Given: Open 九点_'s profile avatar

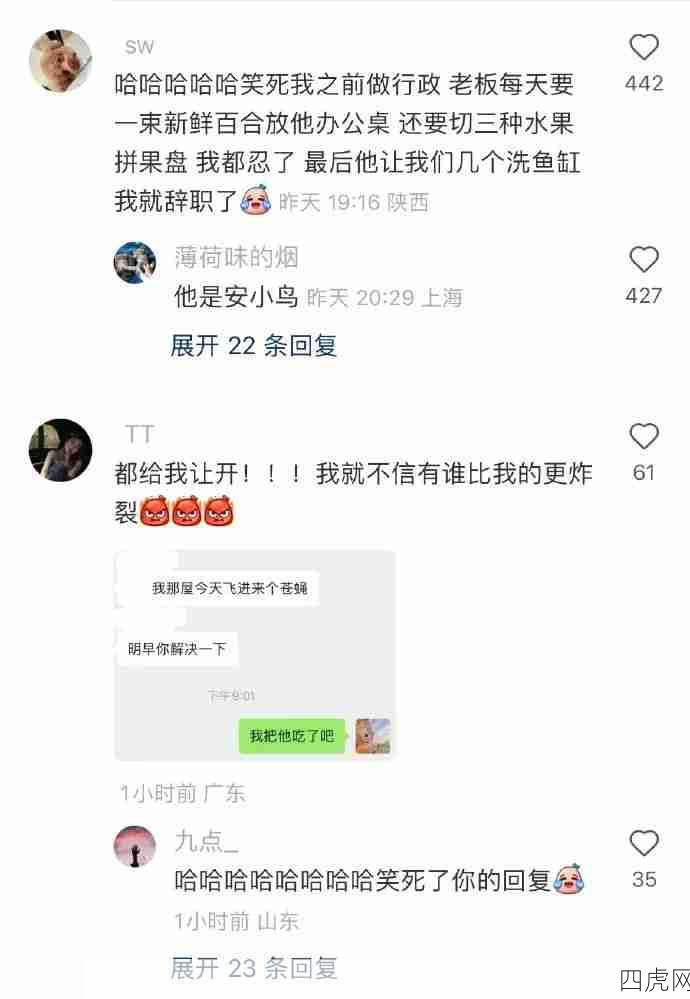Looking at the screenshot, I should click(x=135, y=847).
